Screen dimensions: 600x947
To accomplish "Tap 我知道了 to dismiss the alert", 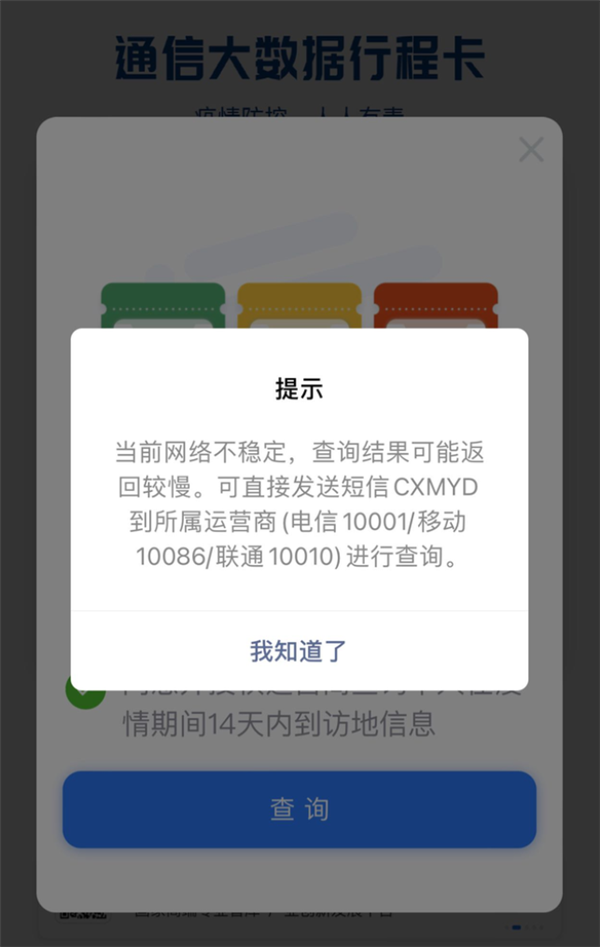I will click(299, 651).
